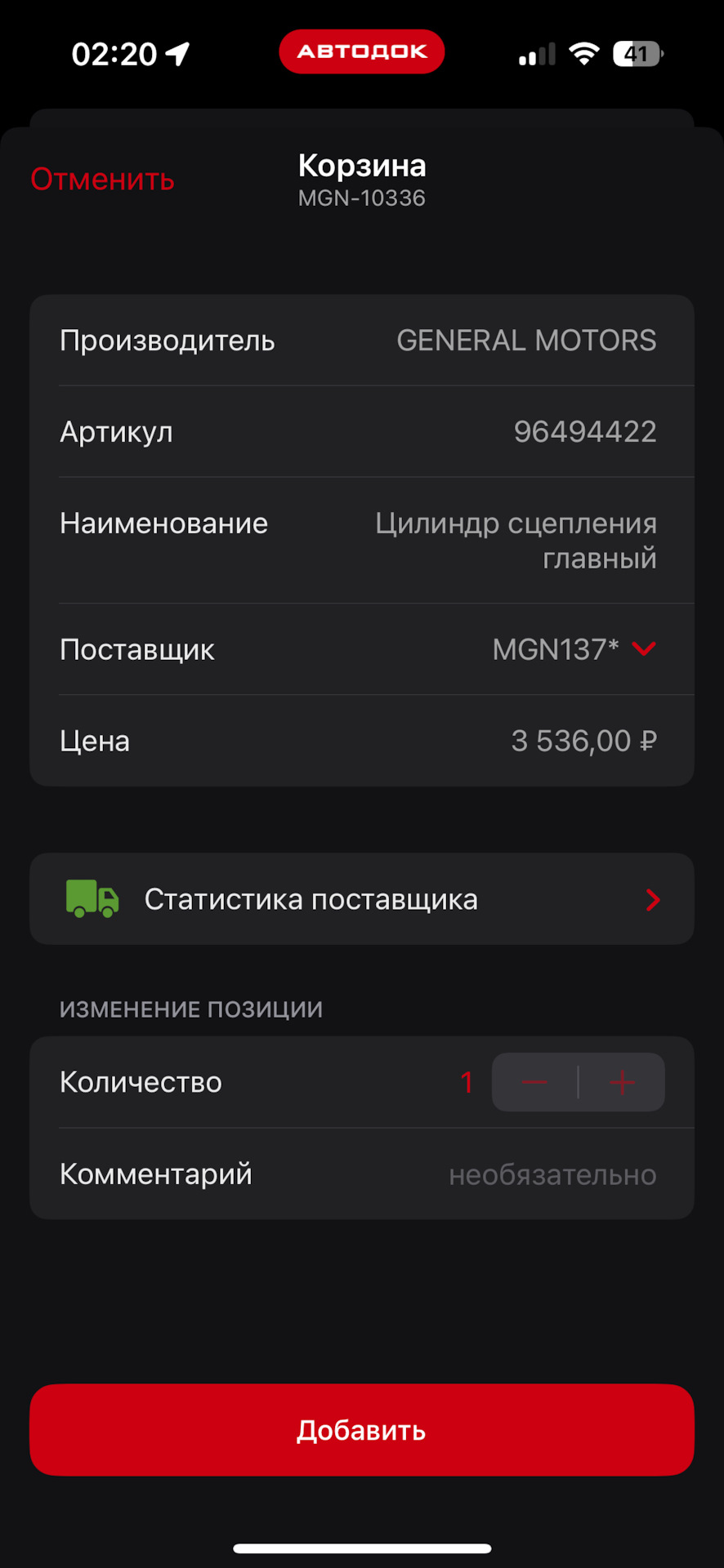Screen dimensions: 724x1568
Task: Tap the Добавить button
Action: pyautogui.click(x=361, y=1430)
